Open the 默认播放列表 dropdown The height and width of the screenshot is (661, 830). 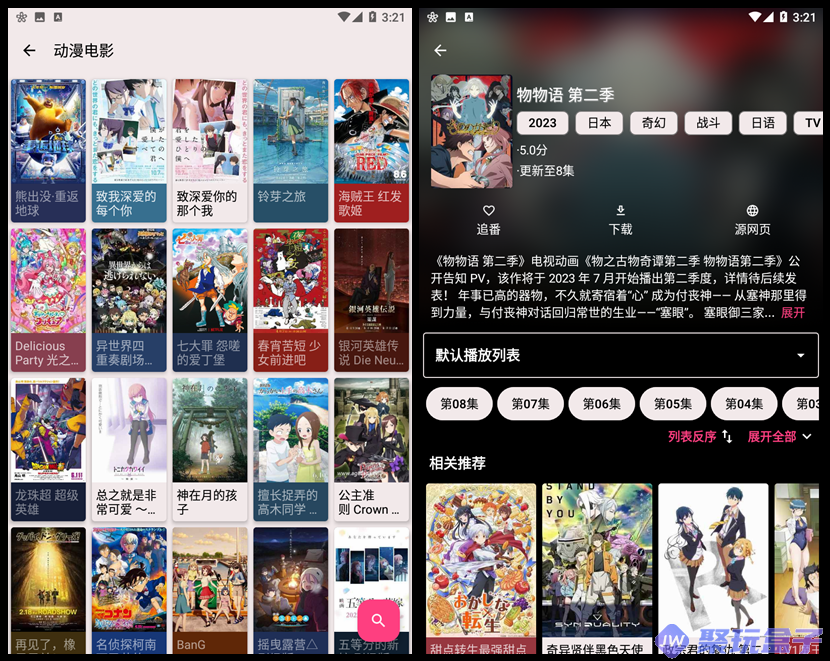[620, 355]
